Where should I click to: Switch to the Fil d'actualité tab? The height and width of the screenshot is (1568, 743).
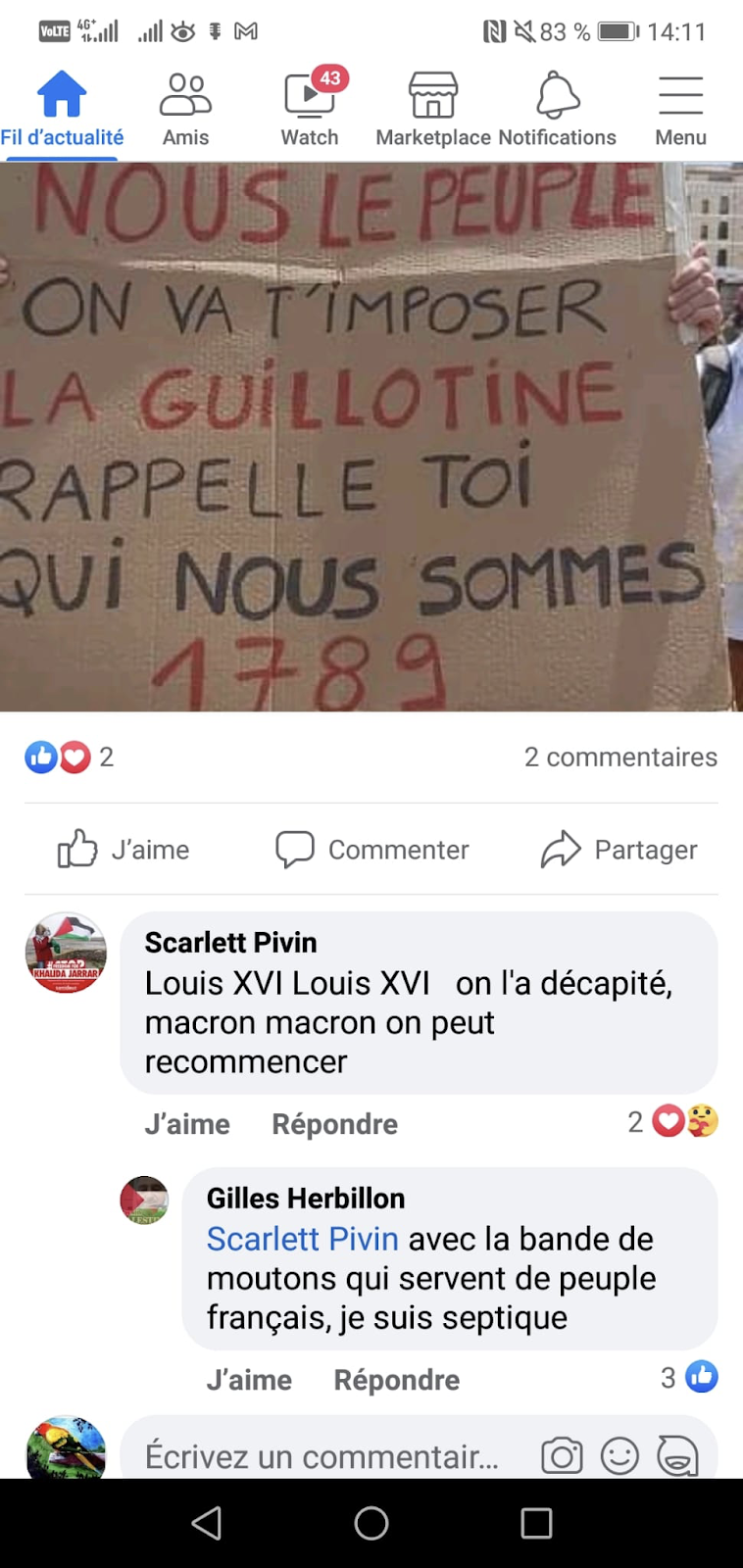tap(62, 110)
